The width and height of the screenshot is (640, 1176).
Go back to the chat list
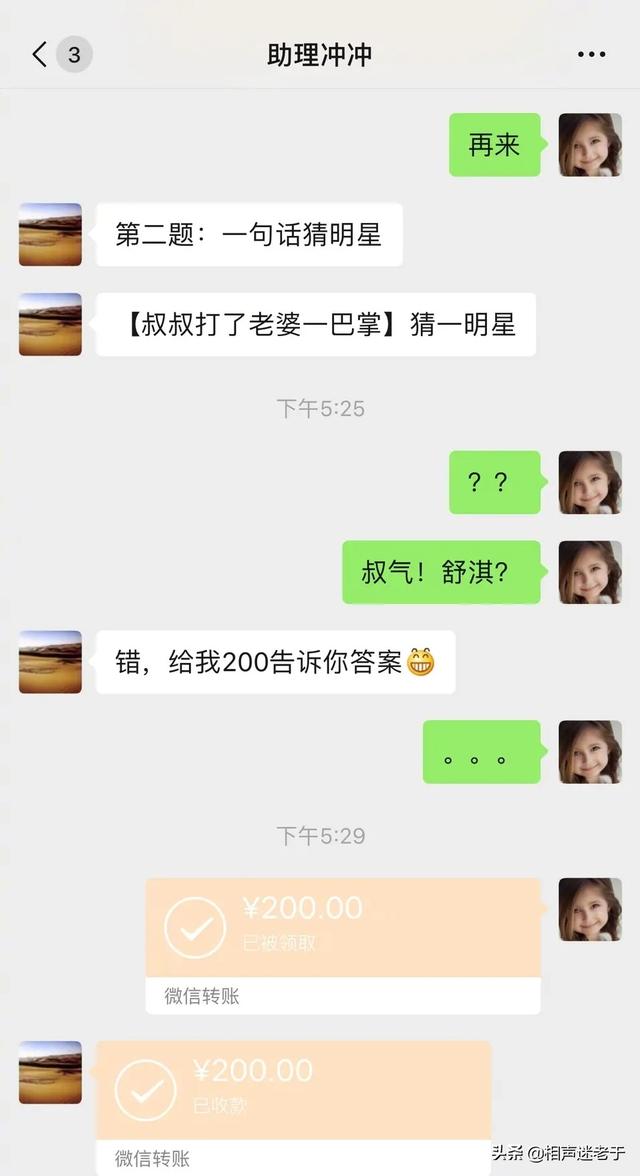pos(40,54)
